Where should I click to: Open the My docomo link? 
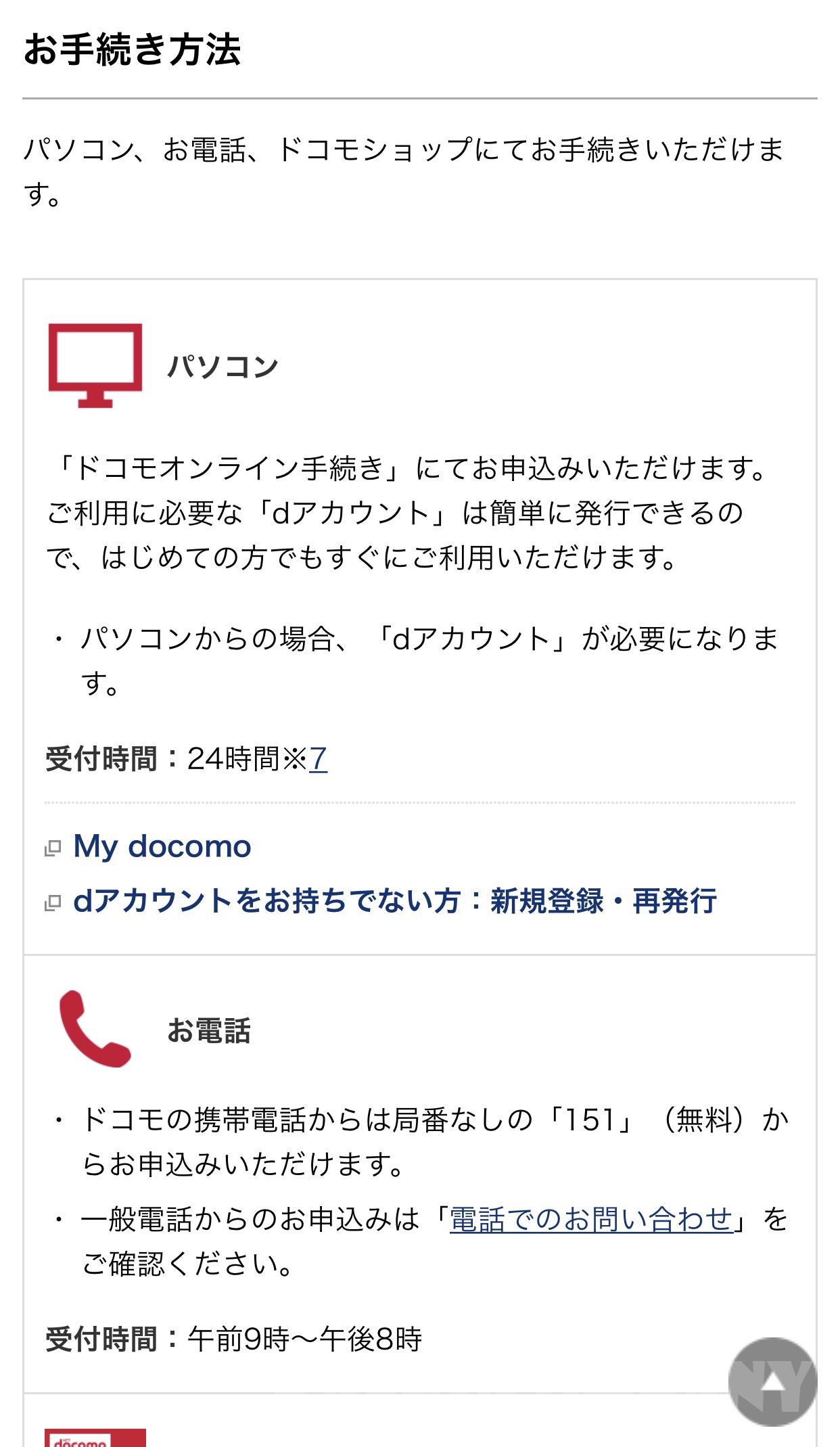pyautogui.click(x=162, y=847)
